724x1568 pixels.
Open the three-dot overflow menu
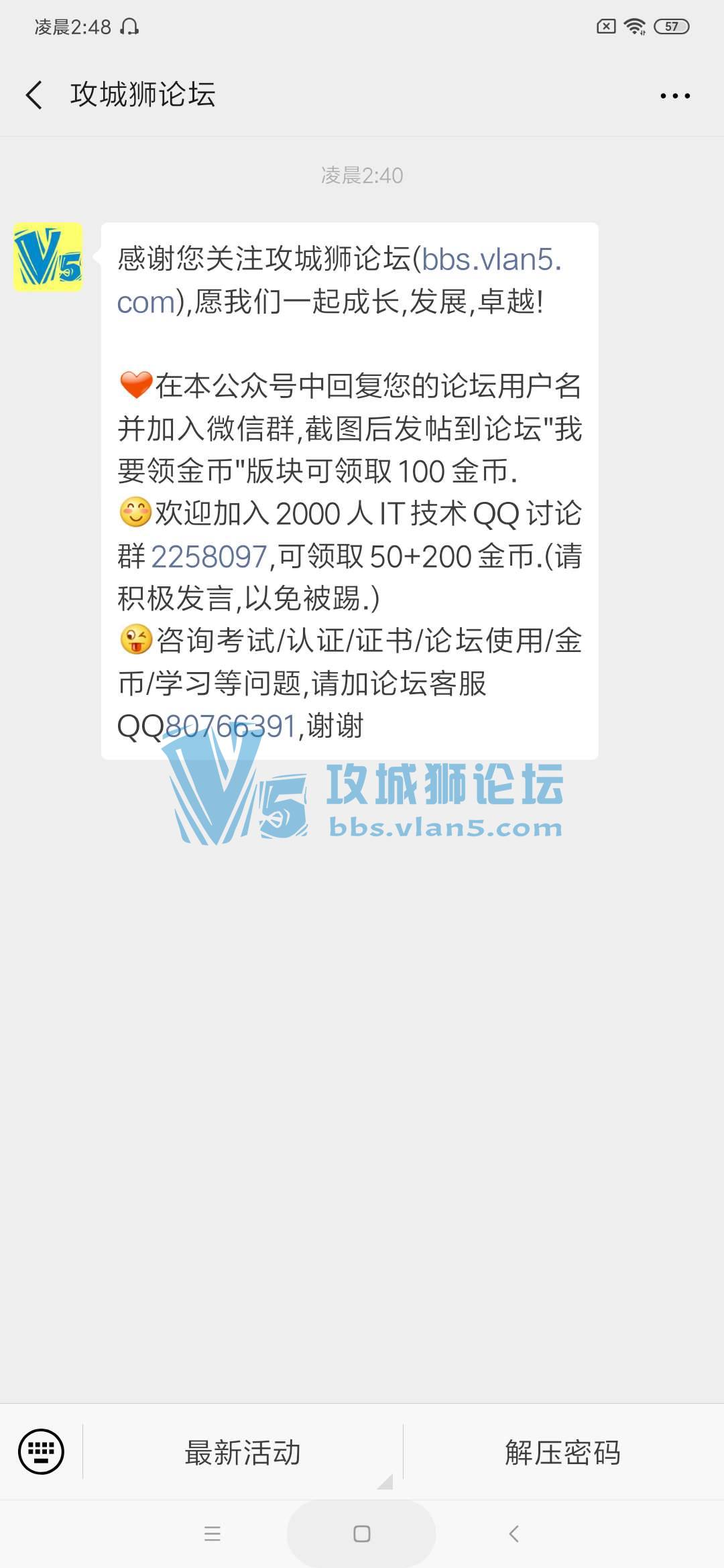coord(674,96)
